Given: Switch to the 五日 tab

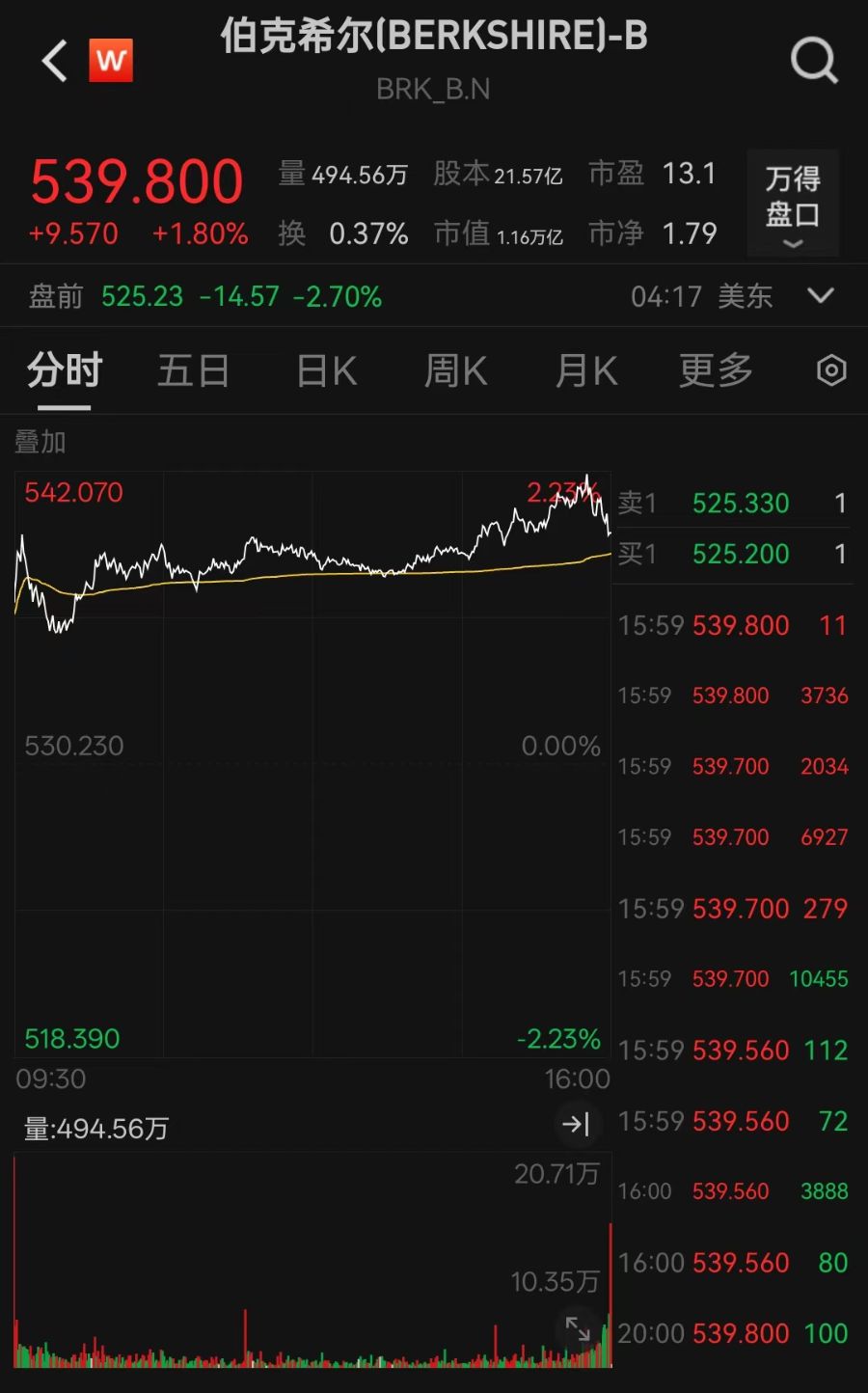Looking at the screenshot, I should point(193,370).
